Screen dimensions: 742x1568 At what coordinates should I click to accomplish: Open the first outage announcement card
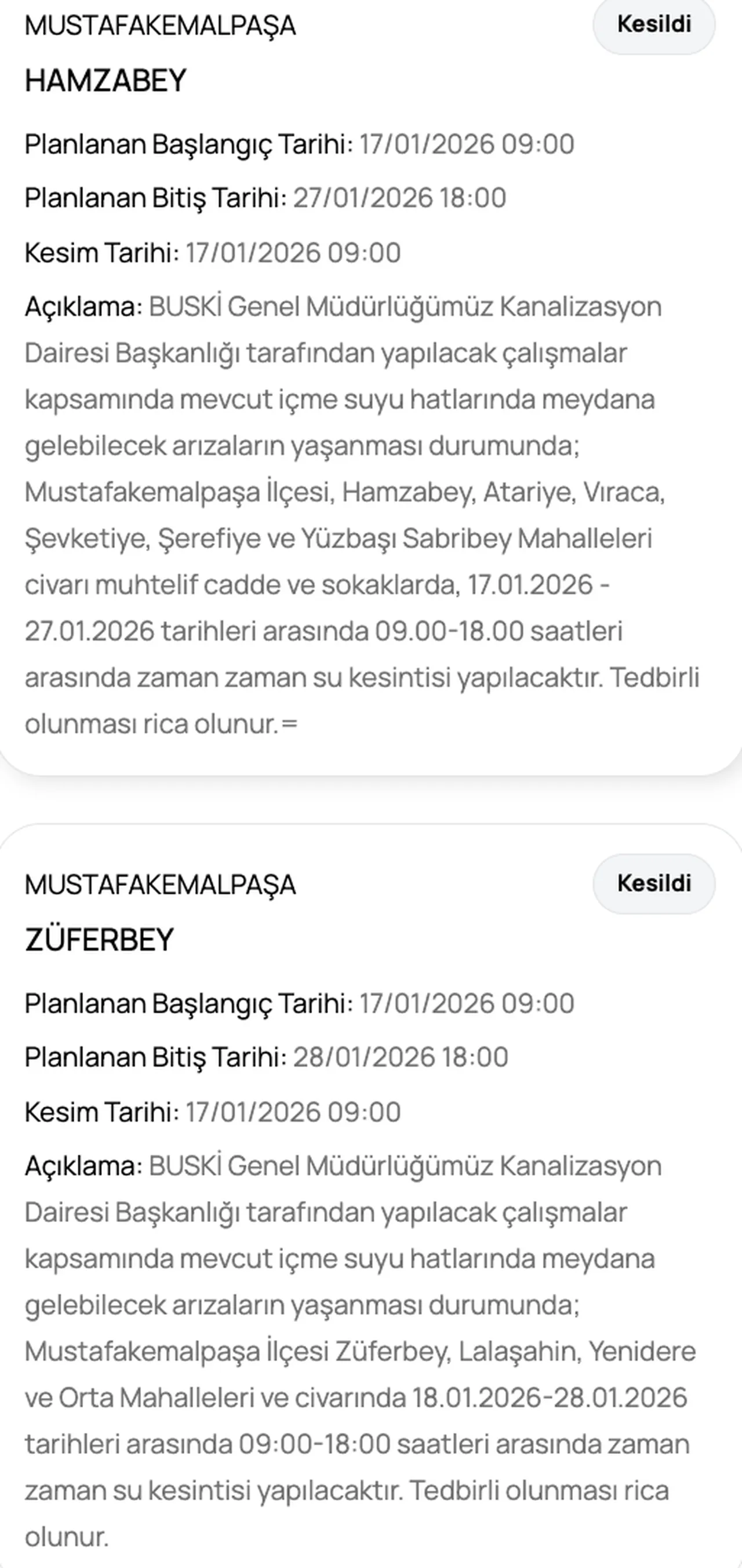[365, 390]
